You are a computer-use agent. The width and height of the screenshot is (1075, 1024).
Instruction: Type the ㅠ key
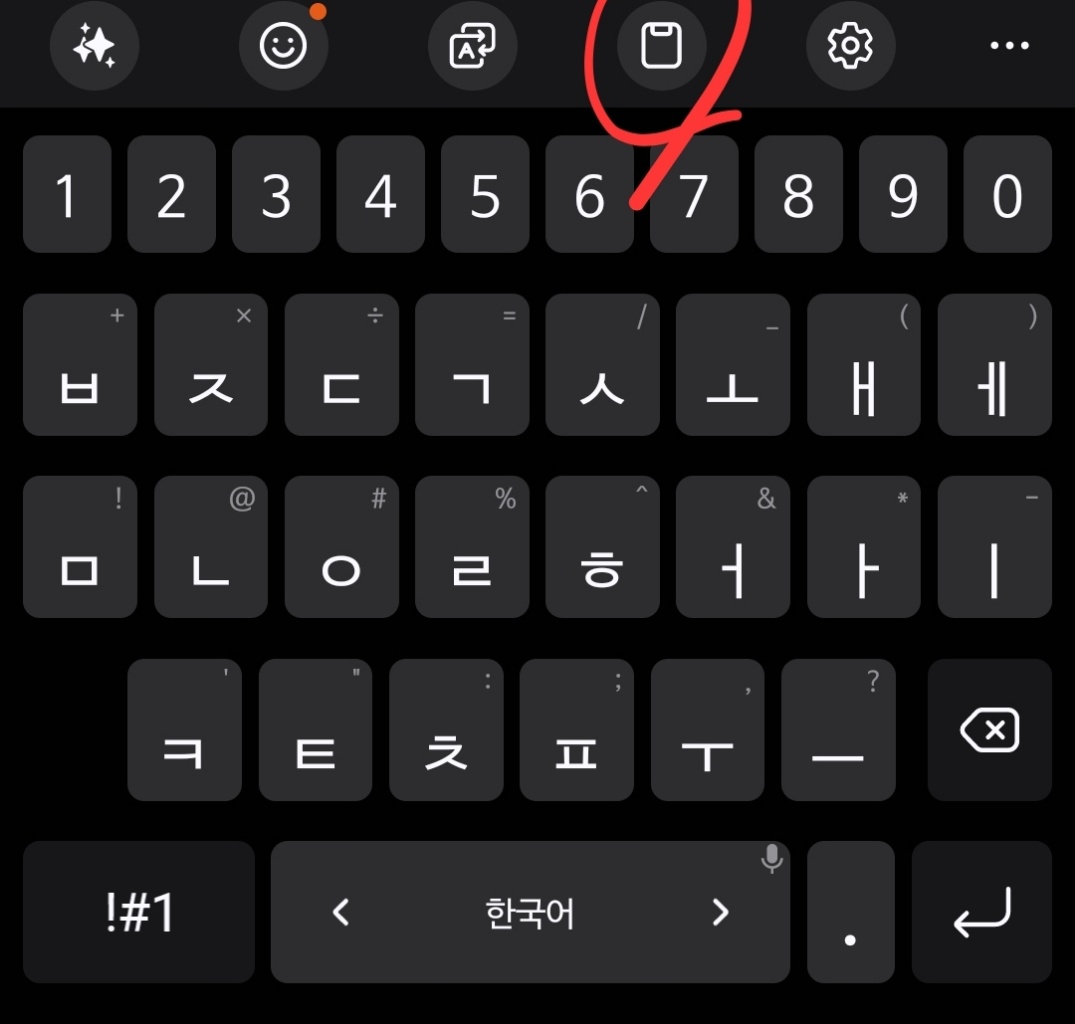[576, 731]
